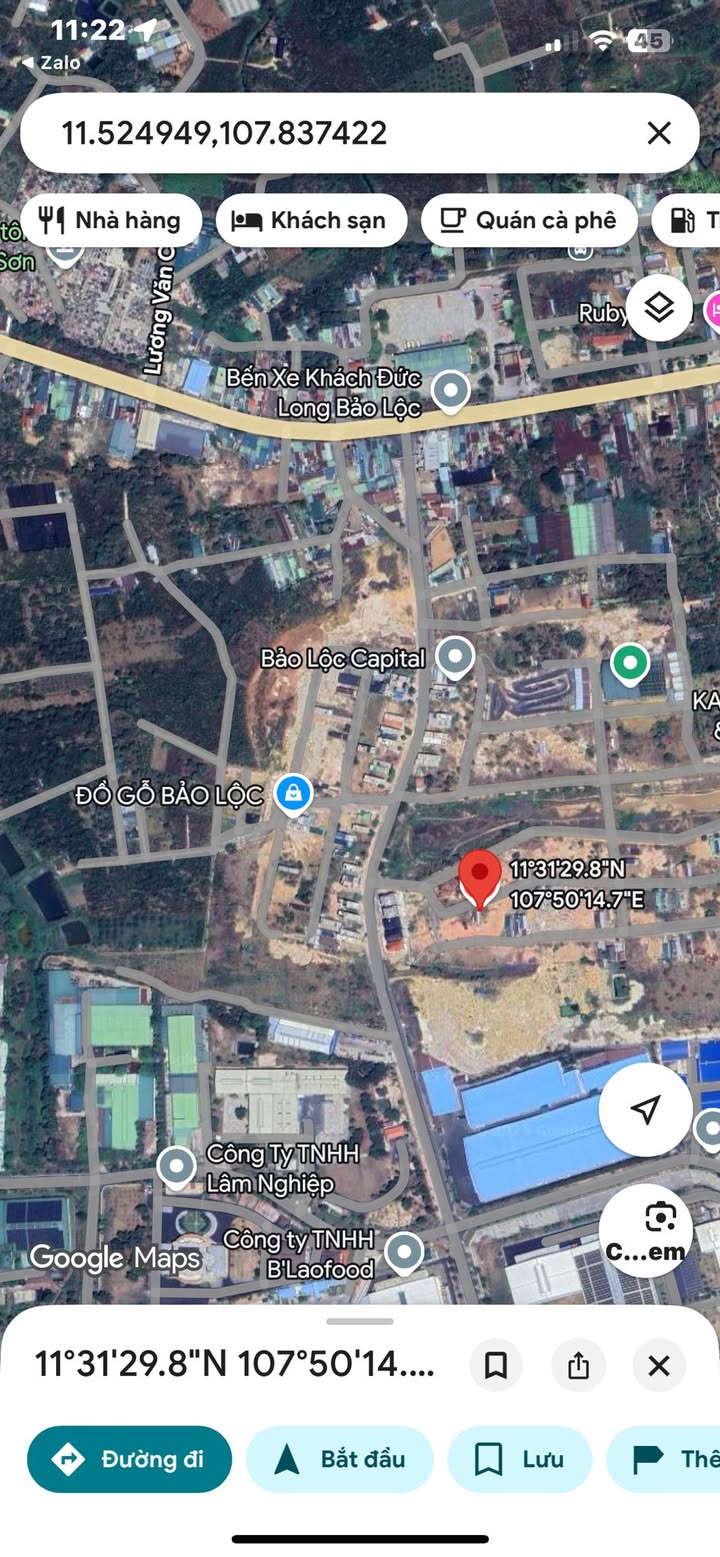
Task: Select the Bảo Lộc Capital map marker
Action: (x=456, y=657)
